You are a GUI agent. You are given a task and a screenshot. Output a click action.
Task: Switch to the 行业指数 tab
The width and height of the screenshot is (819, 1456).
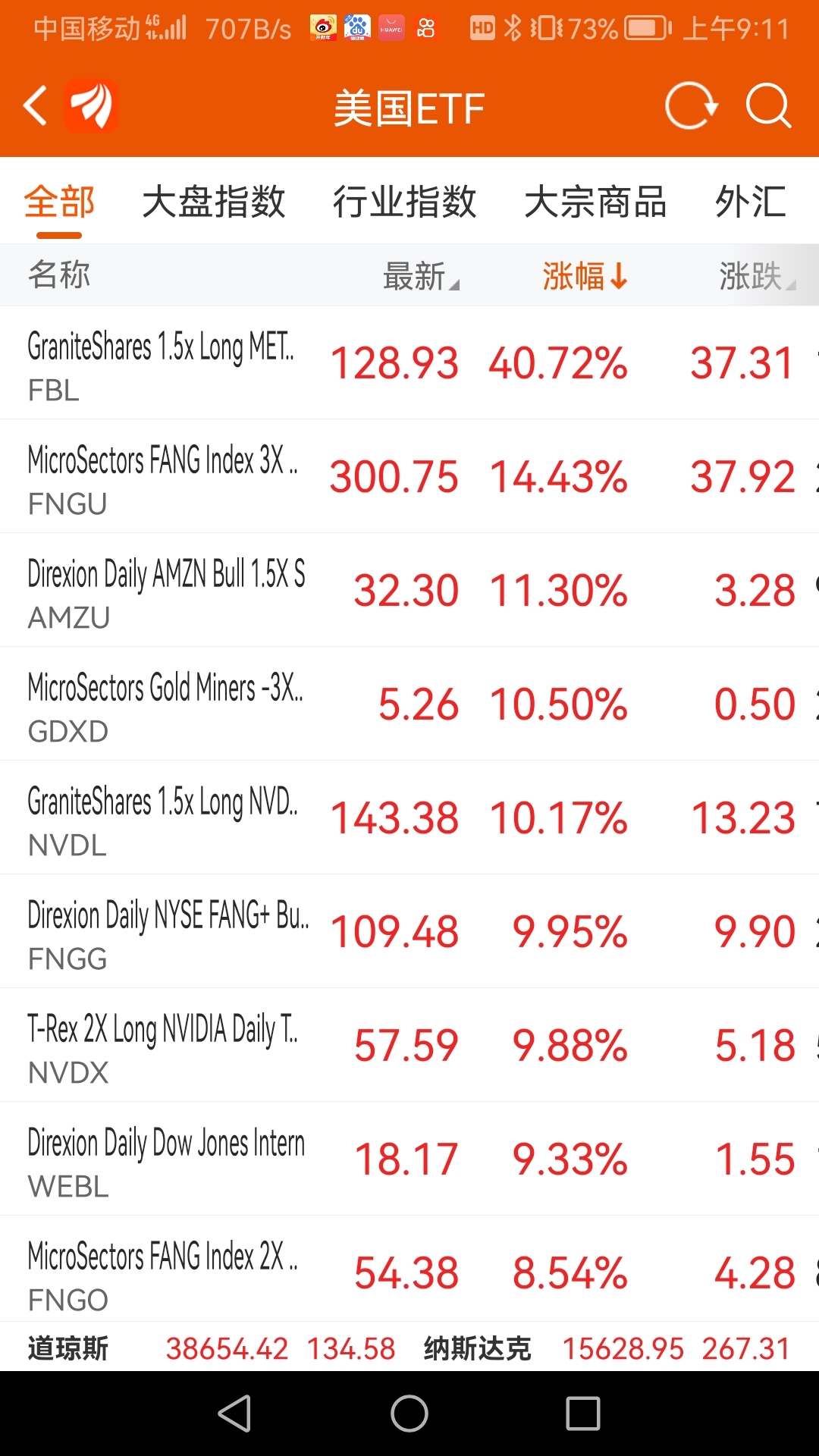(406, 201)
